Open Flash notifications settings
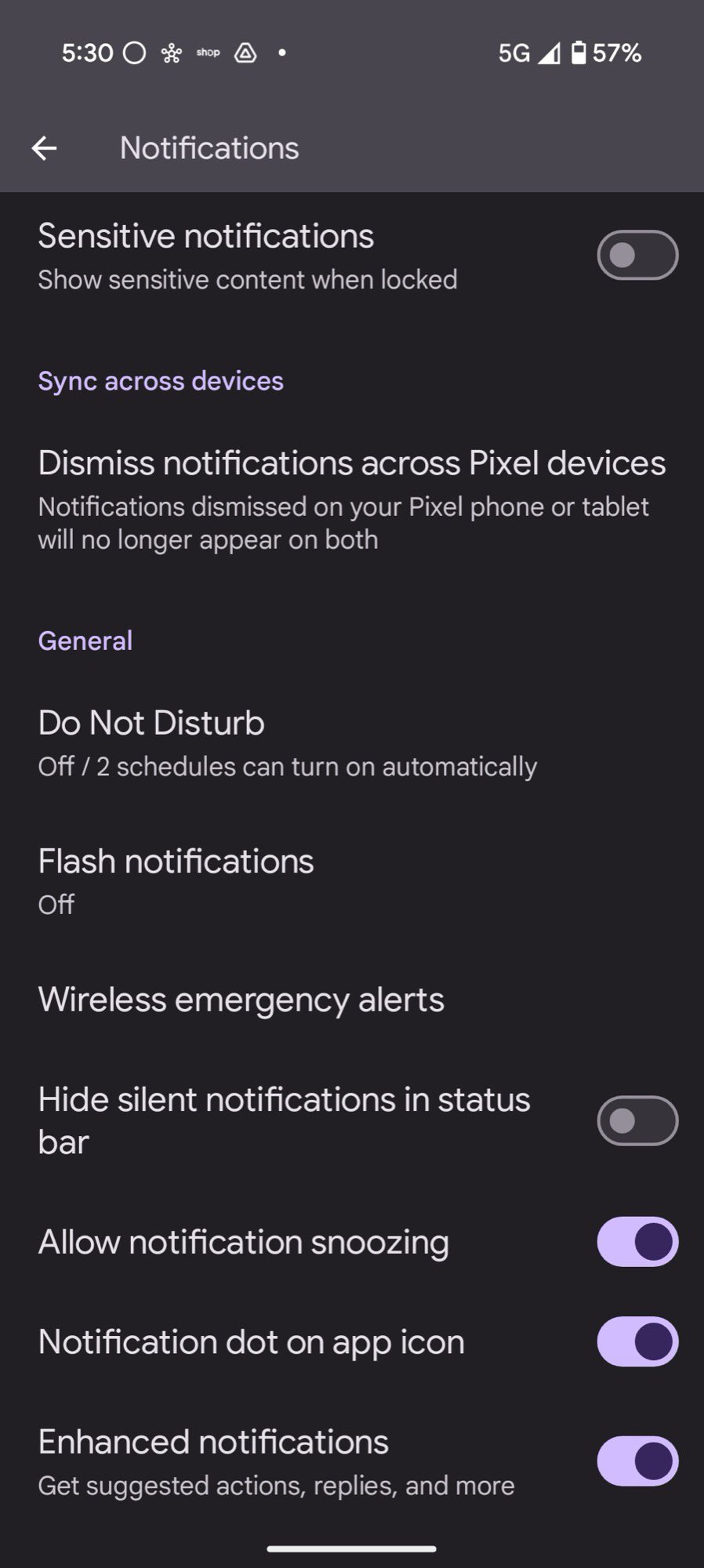Screen dimensions: 704x1568 pos(176,880)
